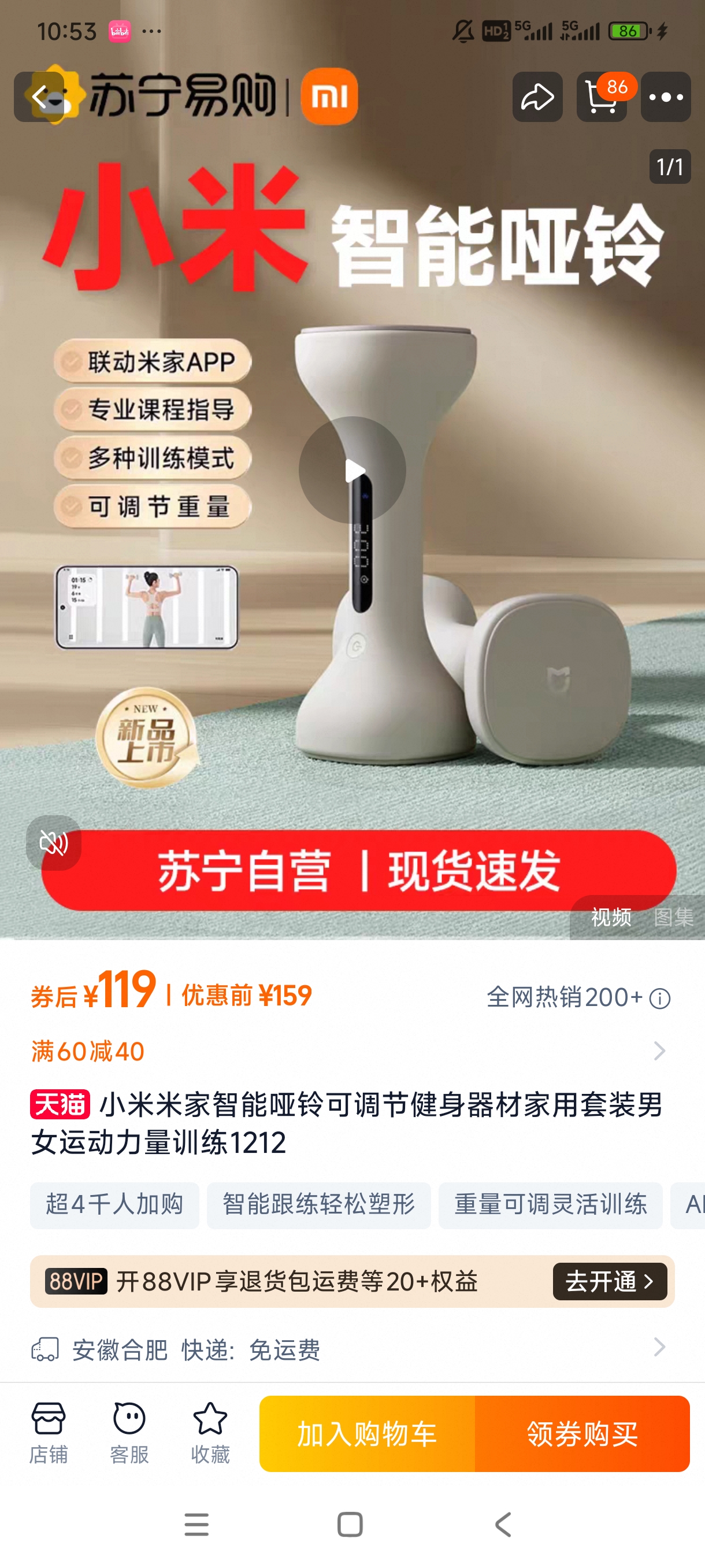Open info icon next to 全网热销200+
Image resolution: width=705 pixels, height=1568 pixels.
coord(660,999)
